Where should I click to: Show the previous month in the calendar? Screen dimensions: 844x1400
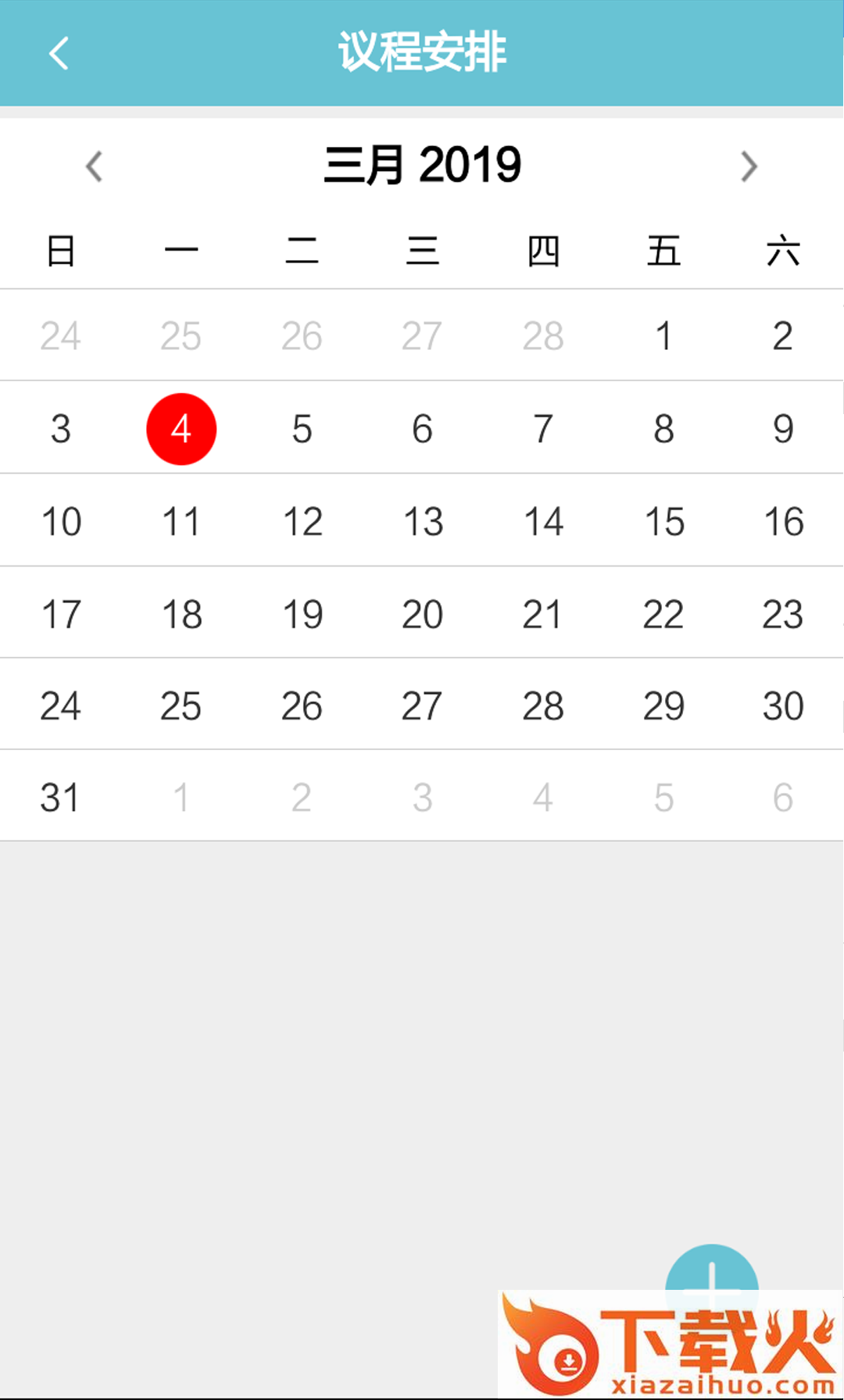coord(95,166)
